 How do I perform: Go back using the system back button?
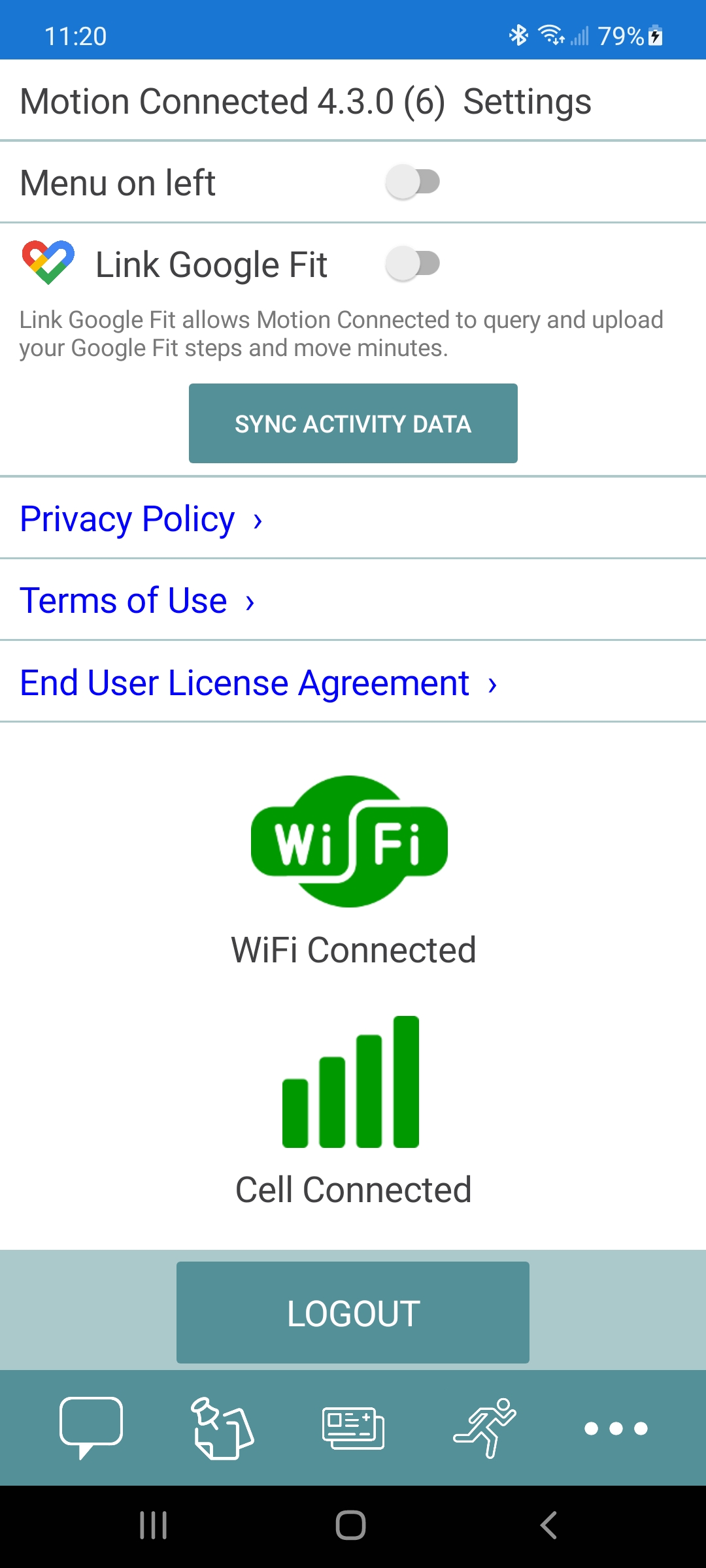tap(548, 1526)
